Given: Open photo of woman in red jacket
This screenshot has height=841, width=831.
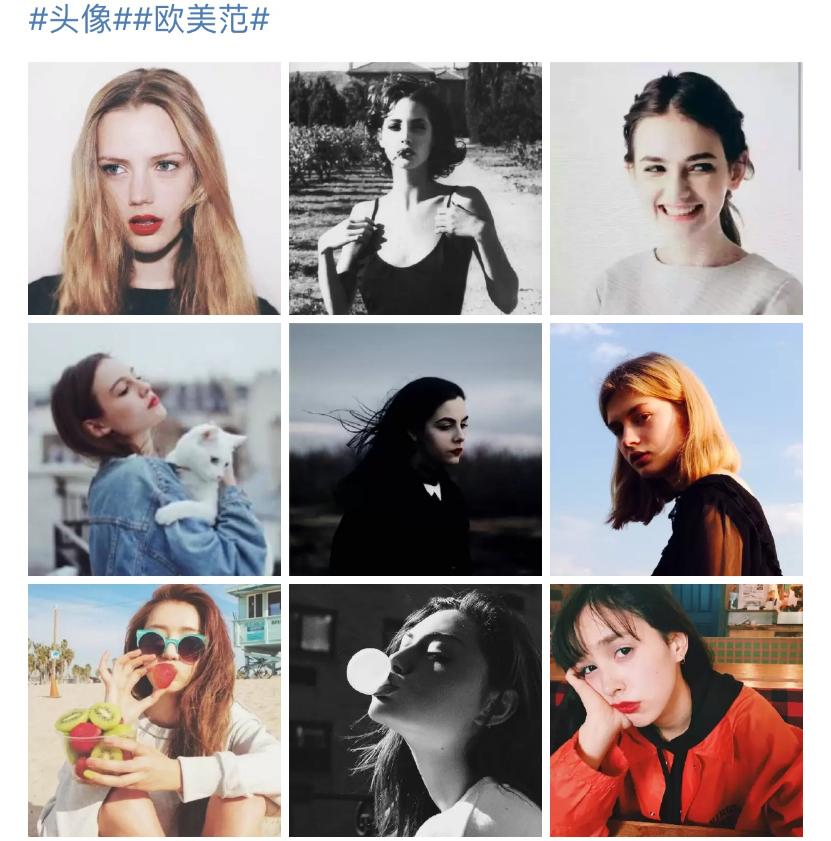Looking at the screenshot, I should point(676,710).
